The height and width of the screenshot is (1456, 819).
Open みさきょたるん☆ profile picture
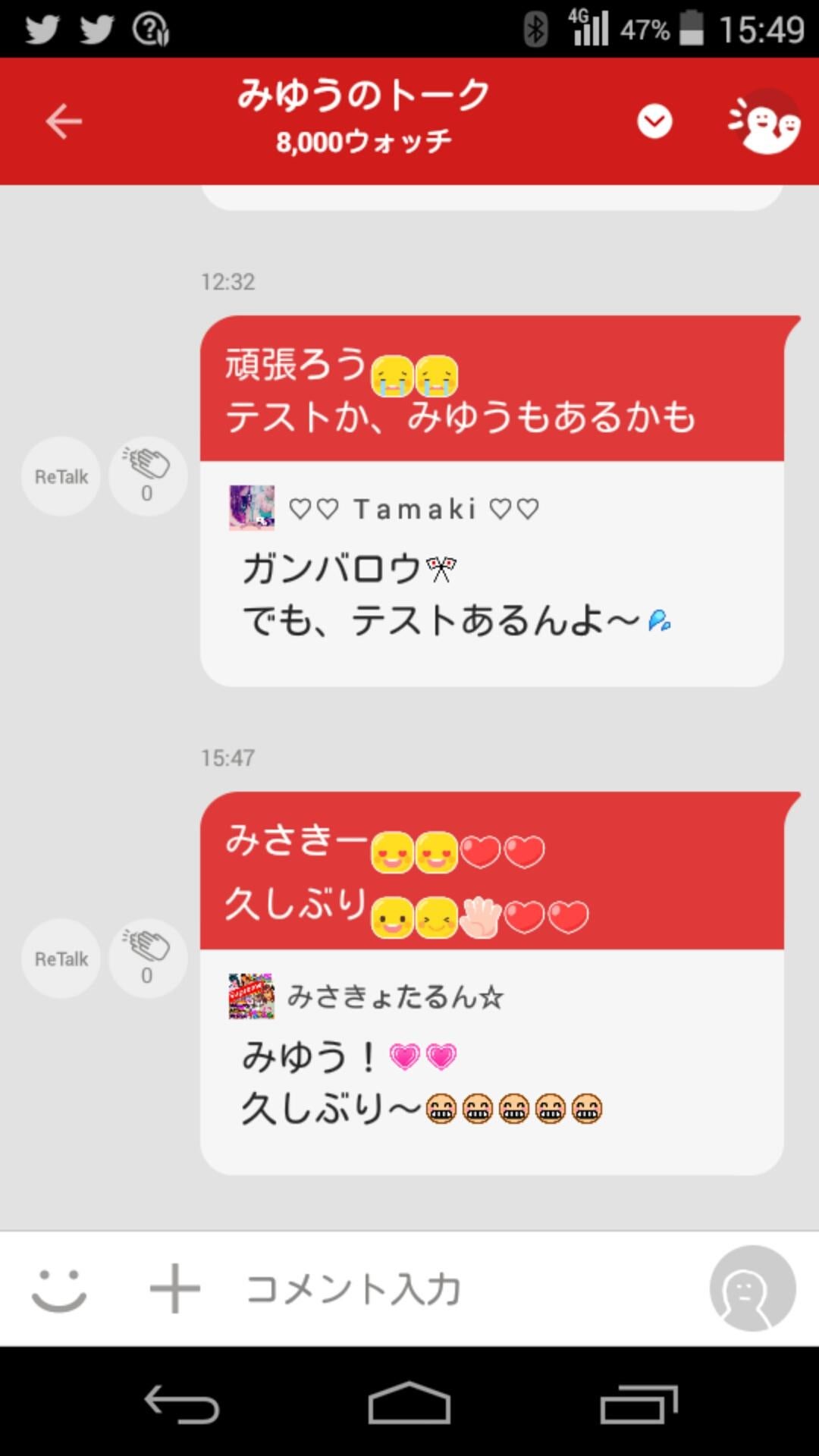click(250, 995)
